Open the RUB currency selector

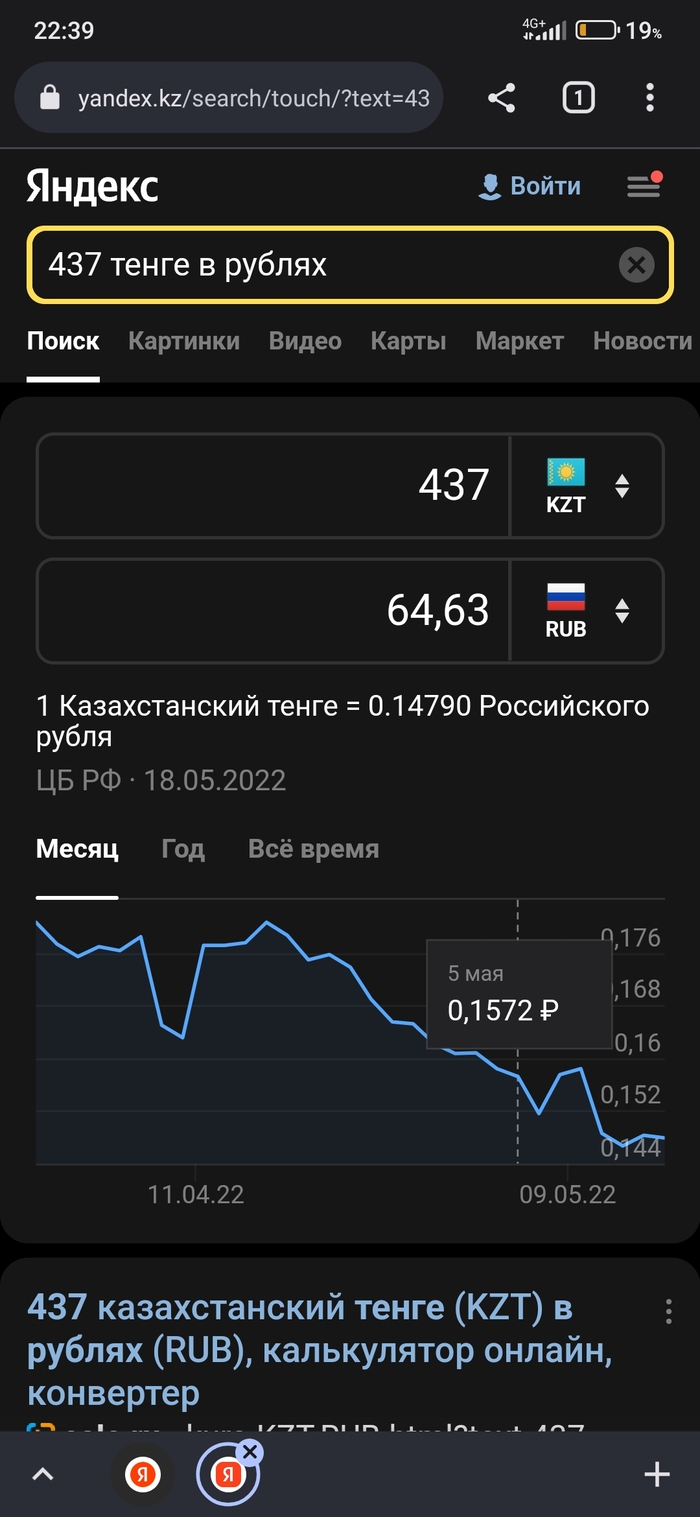(587, 611)
